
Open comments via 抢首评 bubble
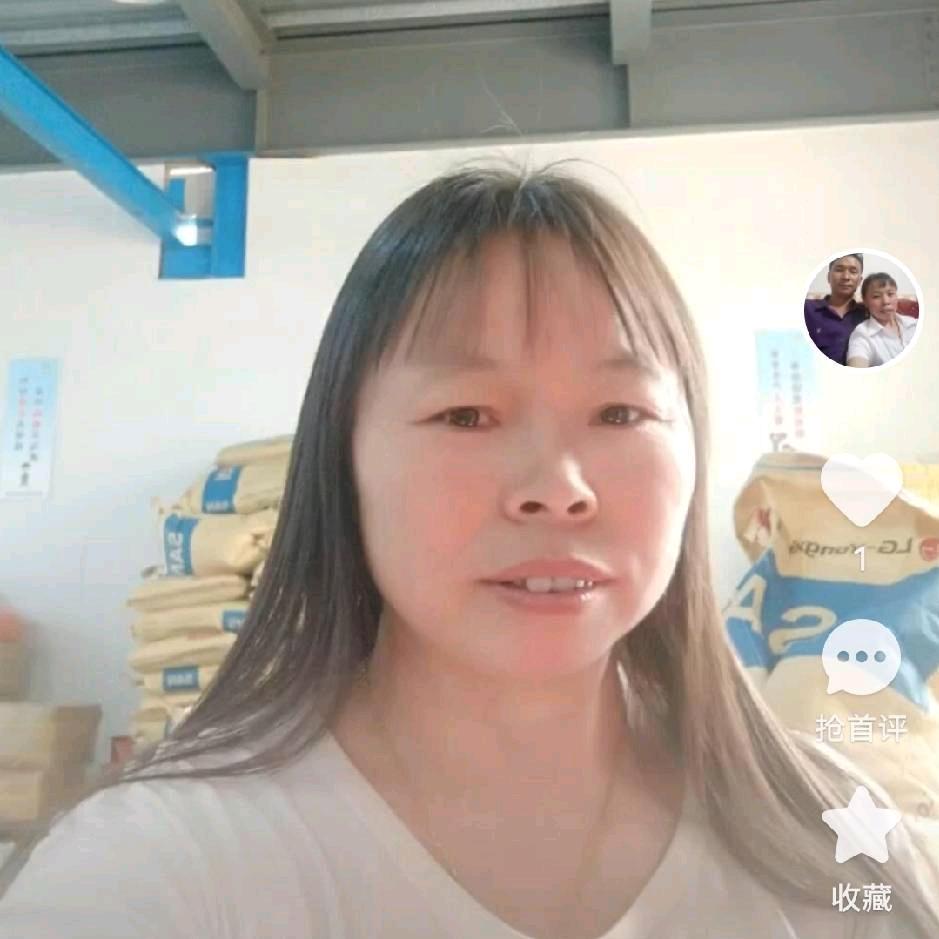(x=861, y=658)
